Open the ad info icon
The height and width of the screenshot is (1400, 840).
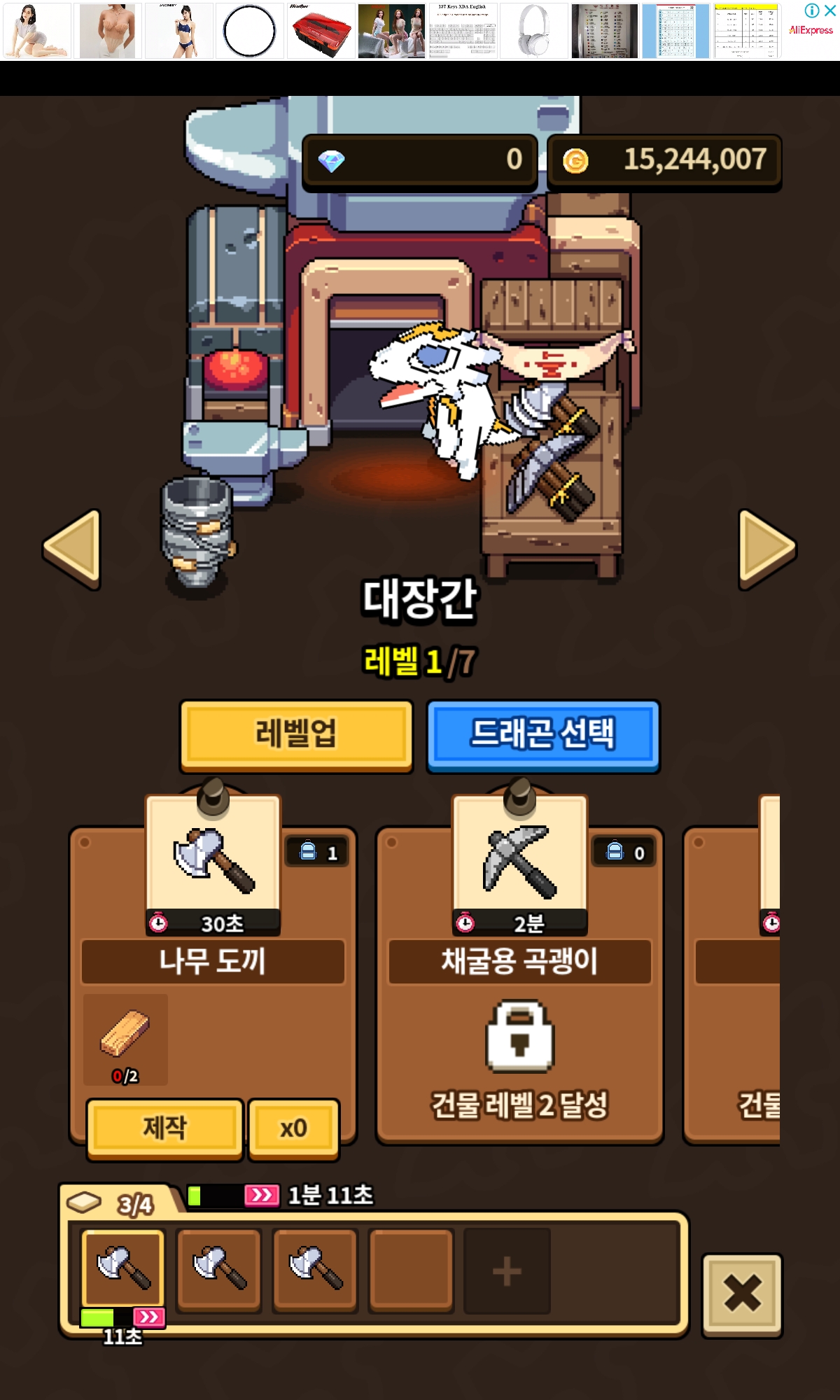pos(812,10)
